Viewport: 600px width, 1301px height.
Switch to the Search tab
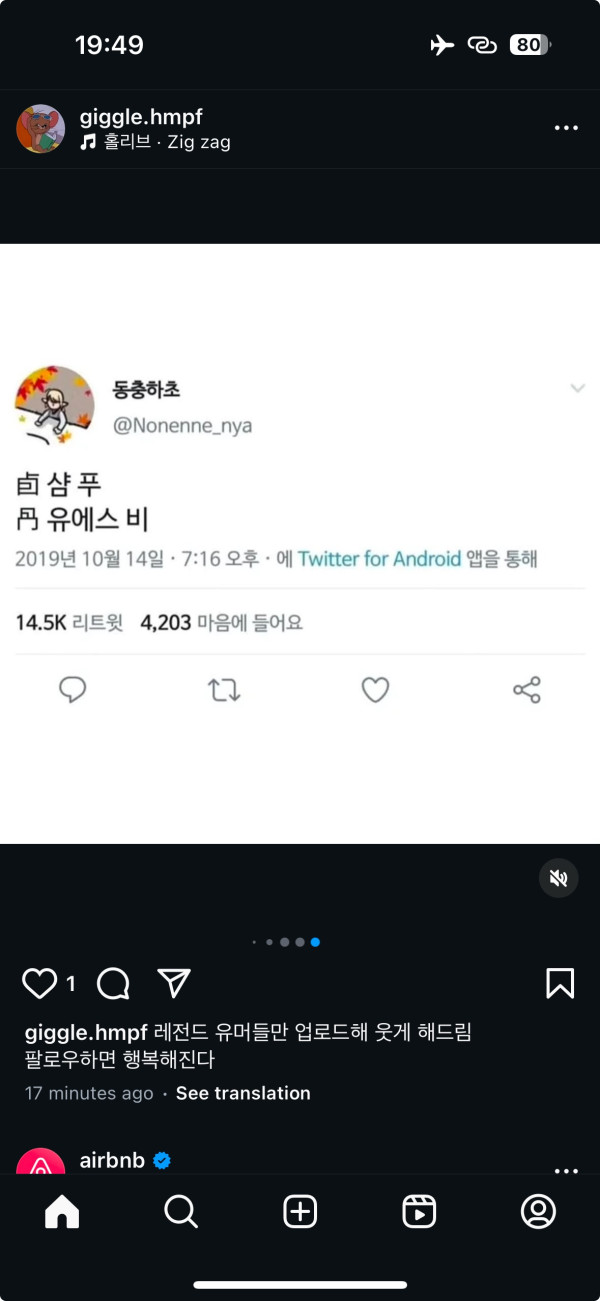181,1212
